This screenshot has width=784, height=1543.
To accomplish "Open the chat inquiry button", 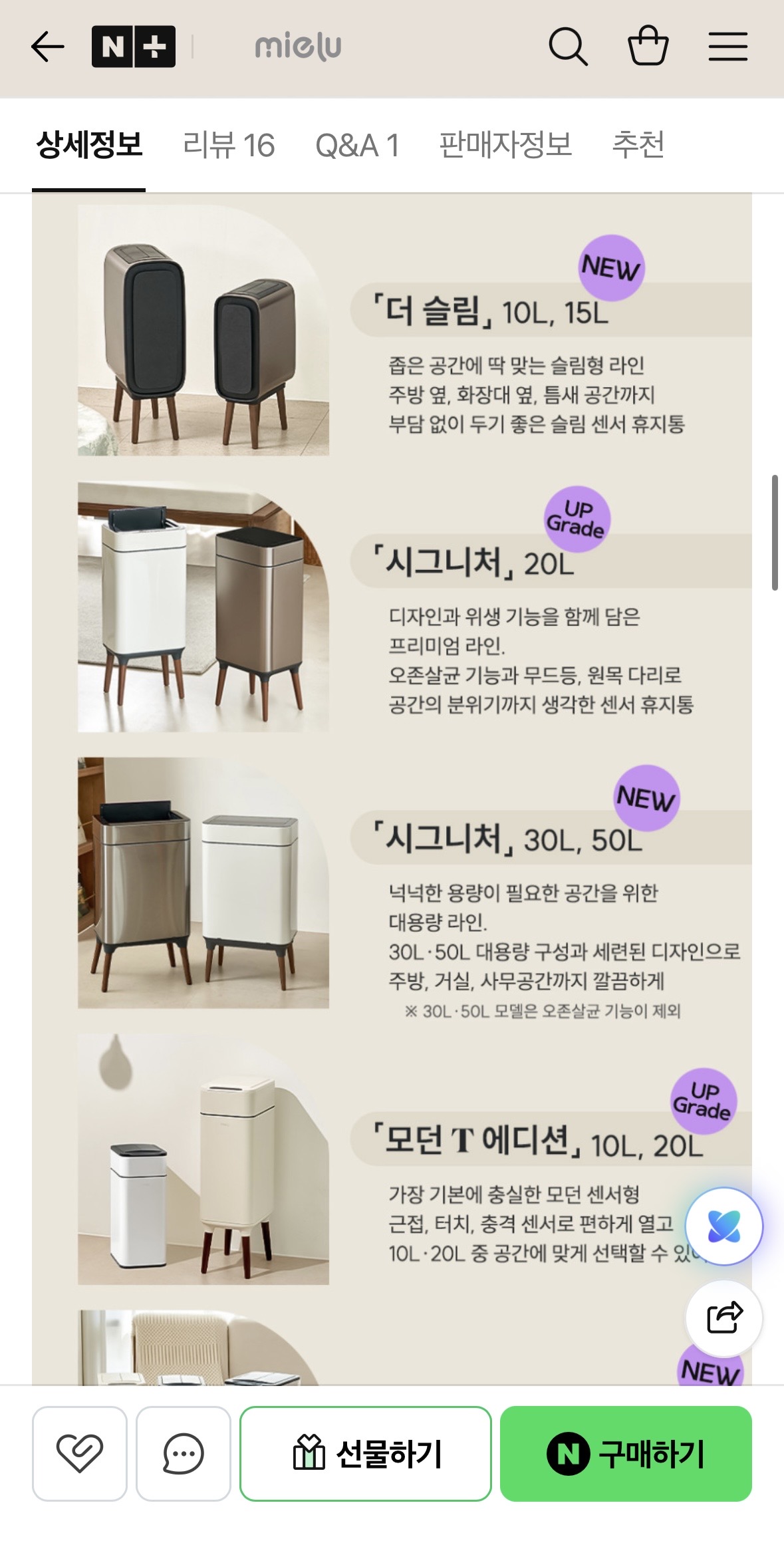I will pos(183,1453).
